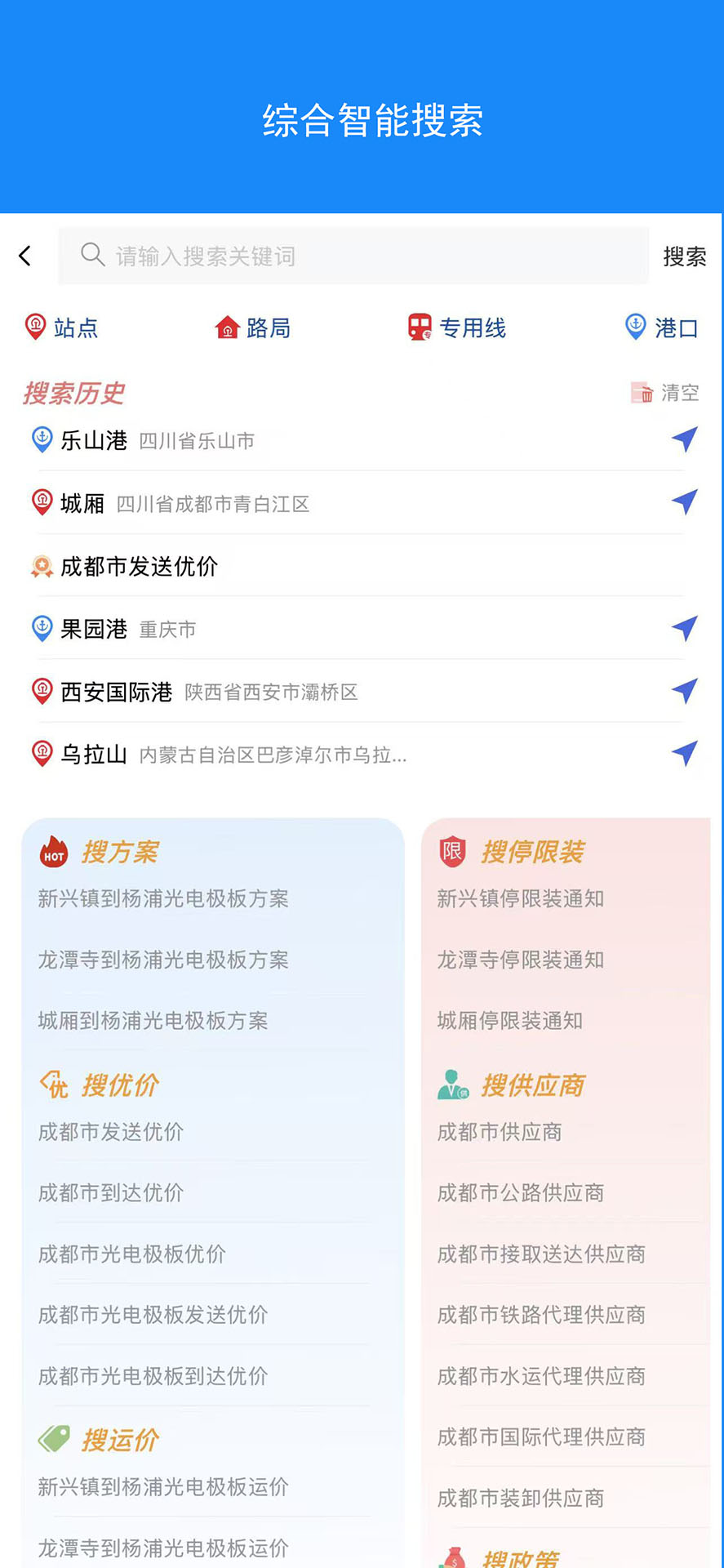Open 新兴镇到杨浦光电极板运价 price entry
Screen dimensions: 724x1568
point(161,1487)
